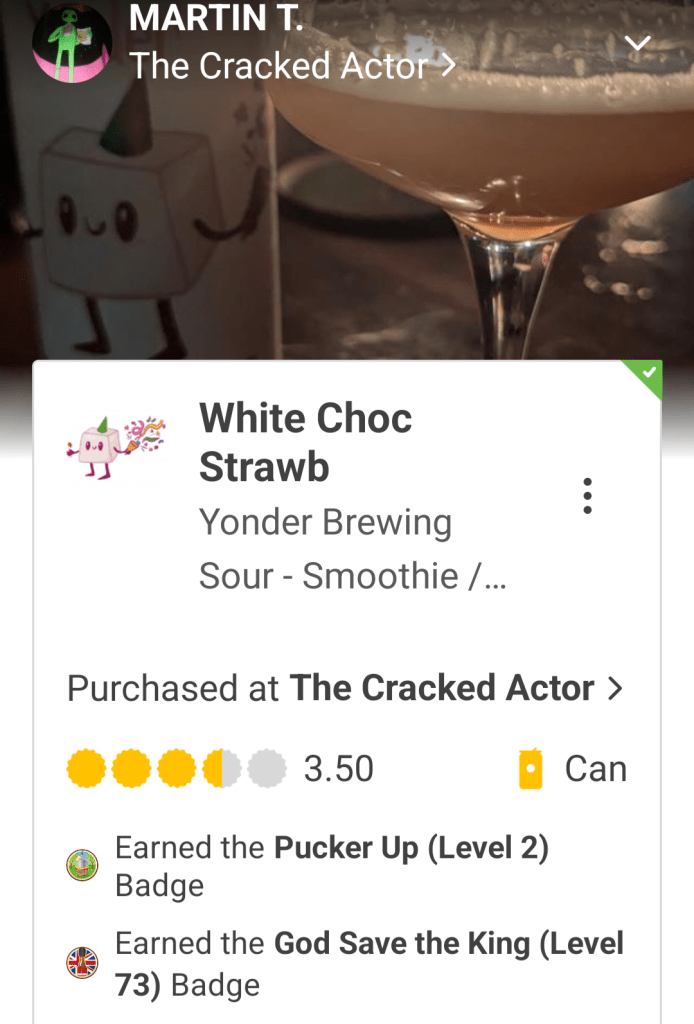Screen dimensions: 694x1024
Task: Open The Cracked Actor venue link at top
Action: point(292,66)
